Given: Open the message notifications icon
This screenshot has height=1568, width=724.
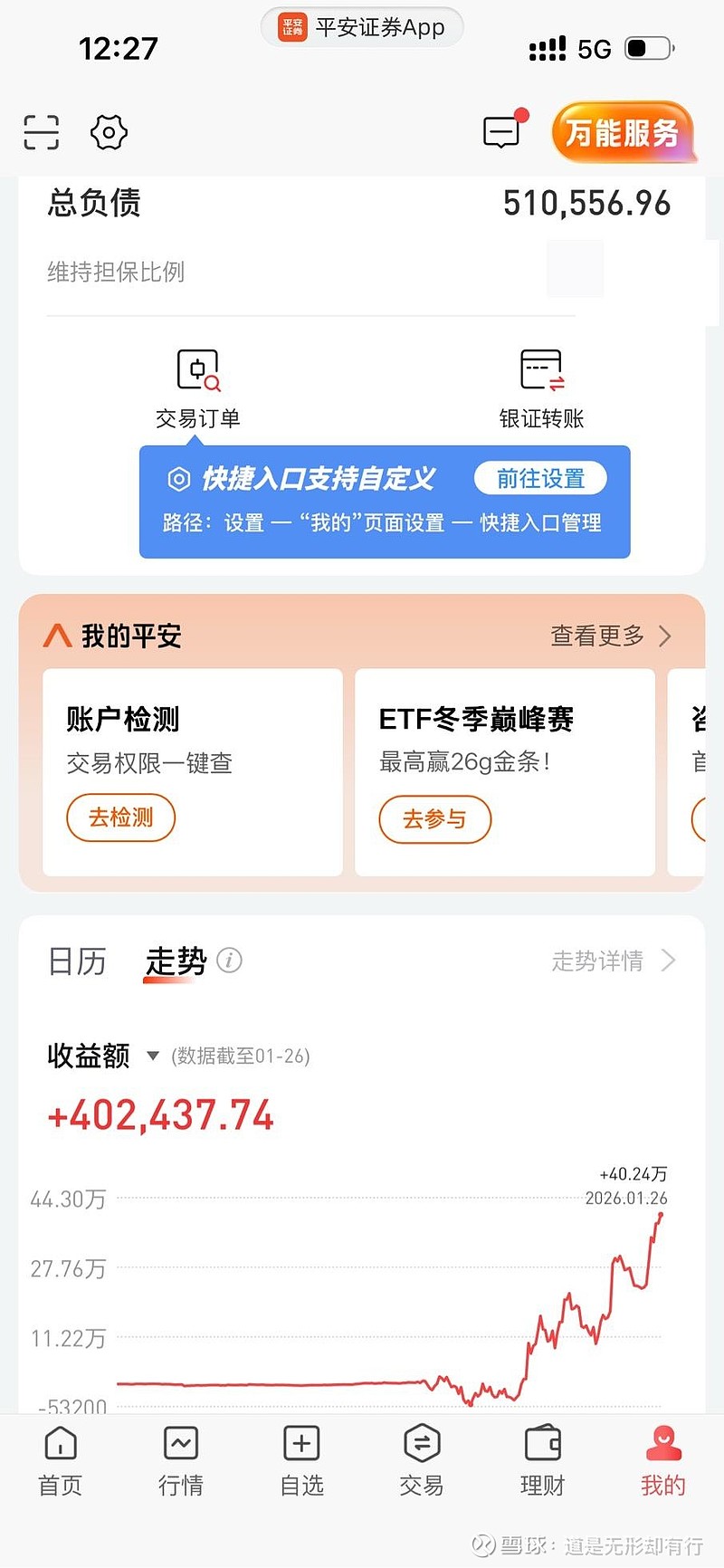Looking at the screenshot, I should coord(501,131).
